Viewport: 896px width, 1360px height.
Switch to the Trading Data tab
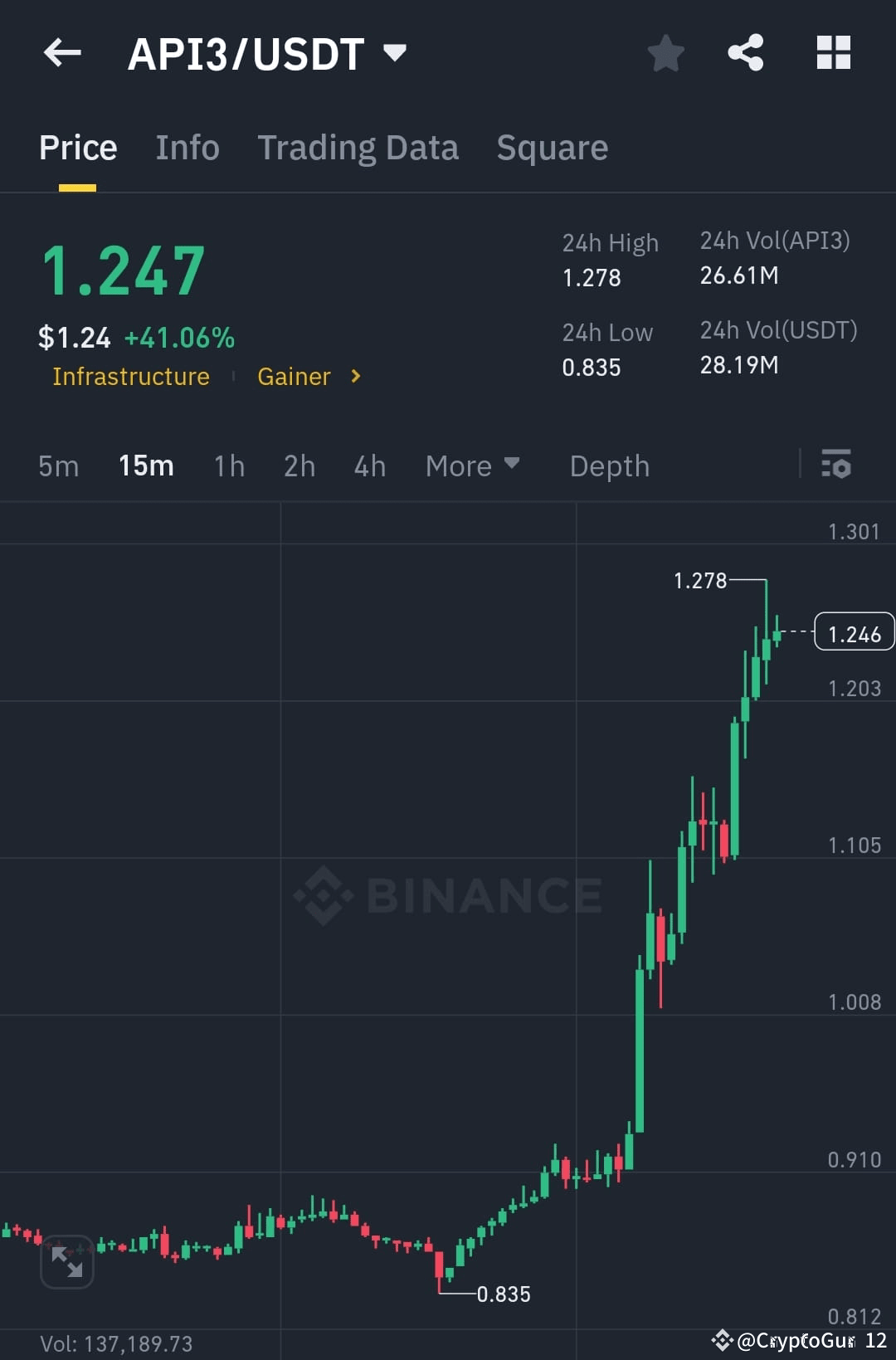(x=358, y=147)
